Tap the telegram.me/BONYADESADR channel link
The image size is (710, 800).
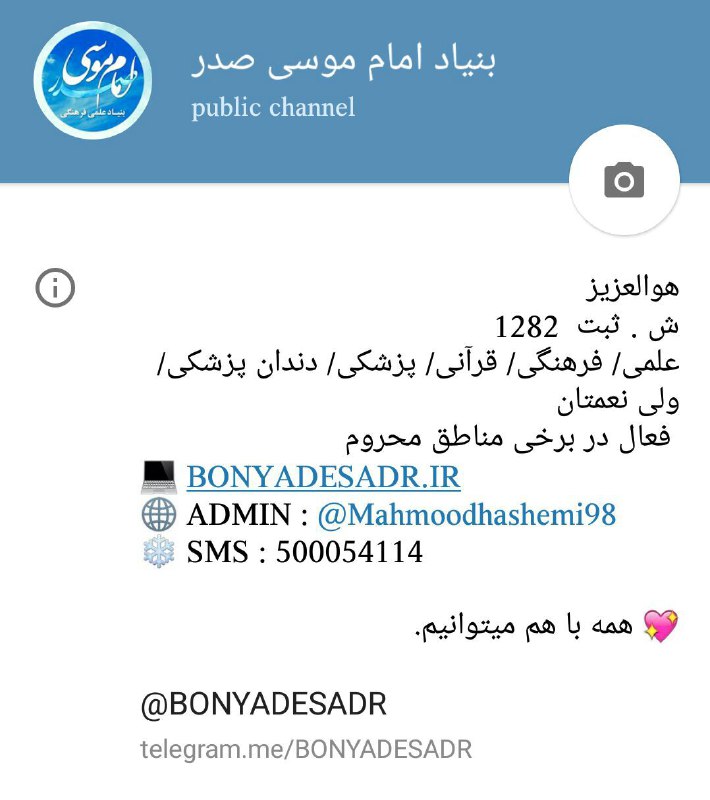click(306, 749)
